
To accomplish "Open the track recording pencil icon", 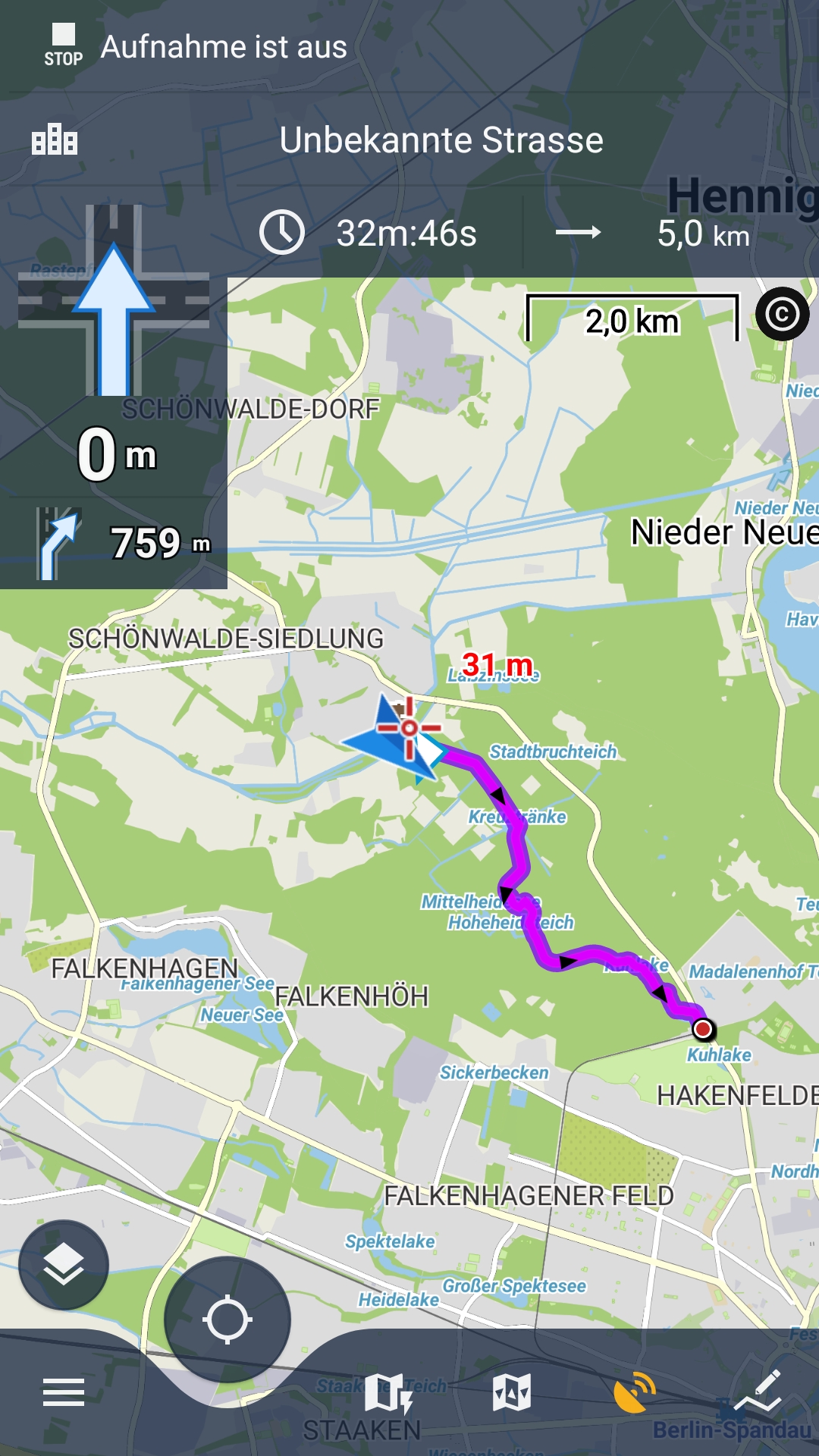I will (x=758, y=1392).
